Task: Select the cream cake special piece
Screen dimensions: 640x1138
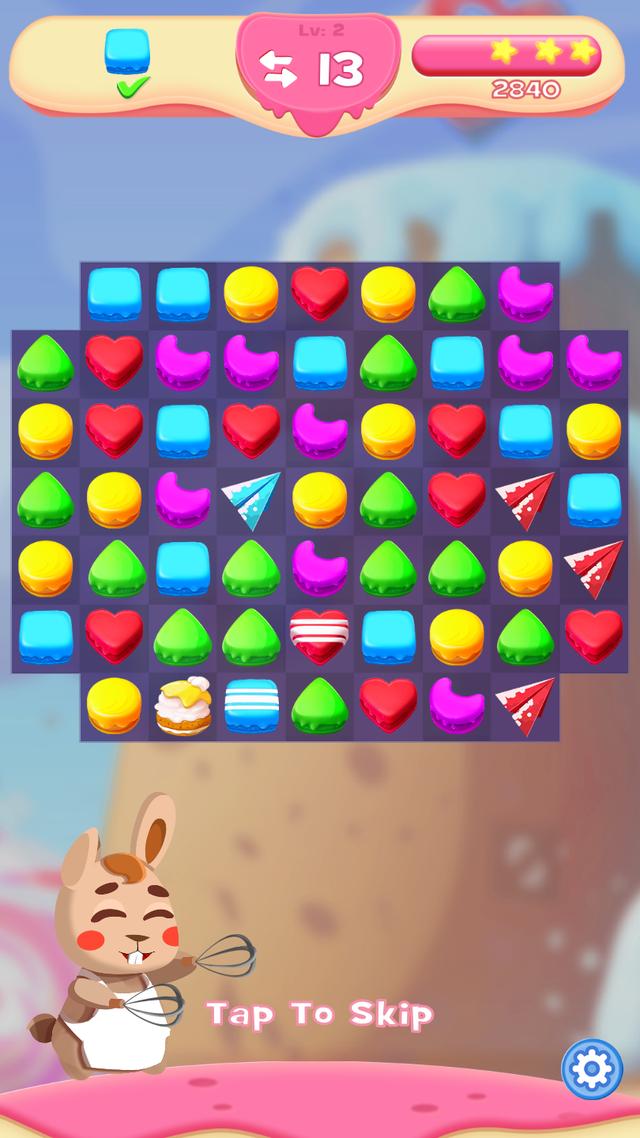Action: (x=182, y=705)
